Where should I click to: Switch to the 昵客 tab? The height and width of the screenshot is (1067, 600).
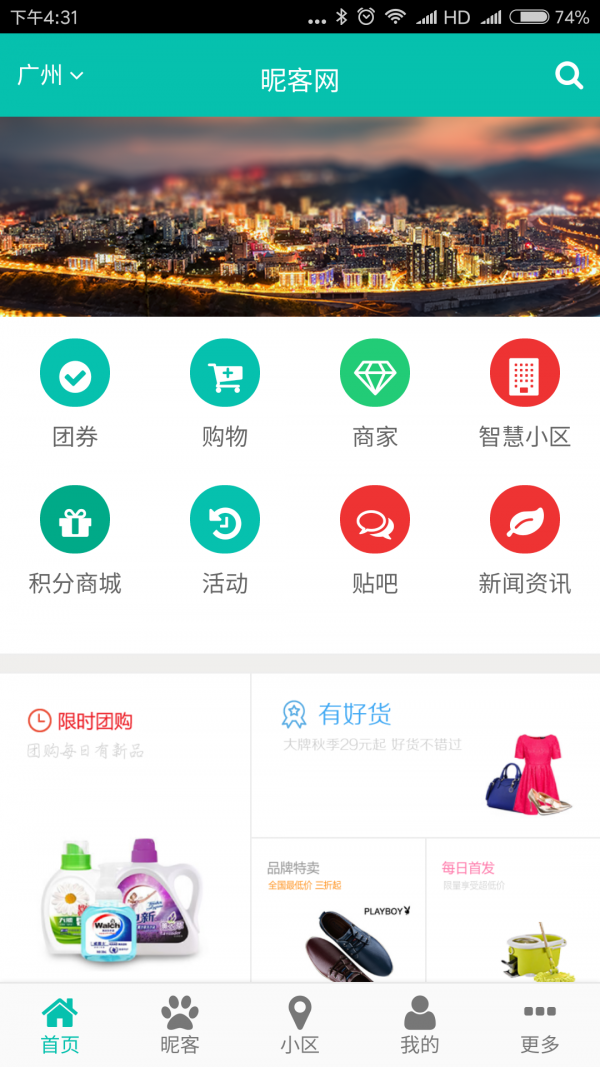pyautogui.click(x=180, y=1026)
